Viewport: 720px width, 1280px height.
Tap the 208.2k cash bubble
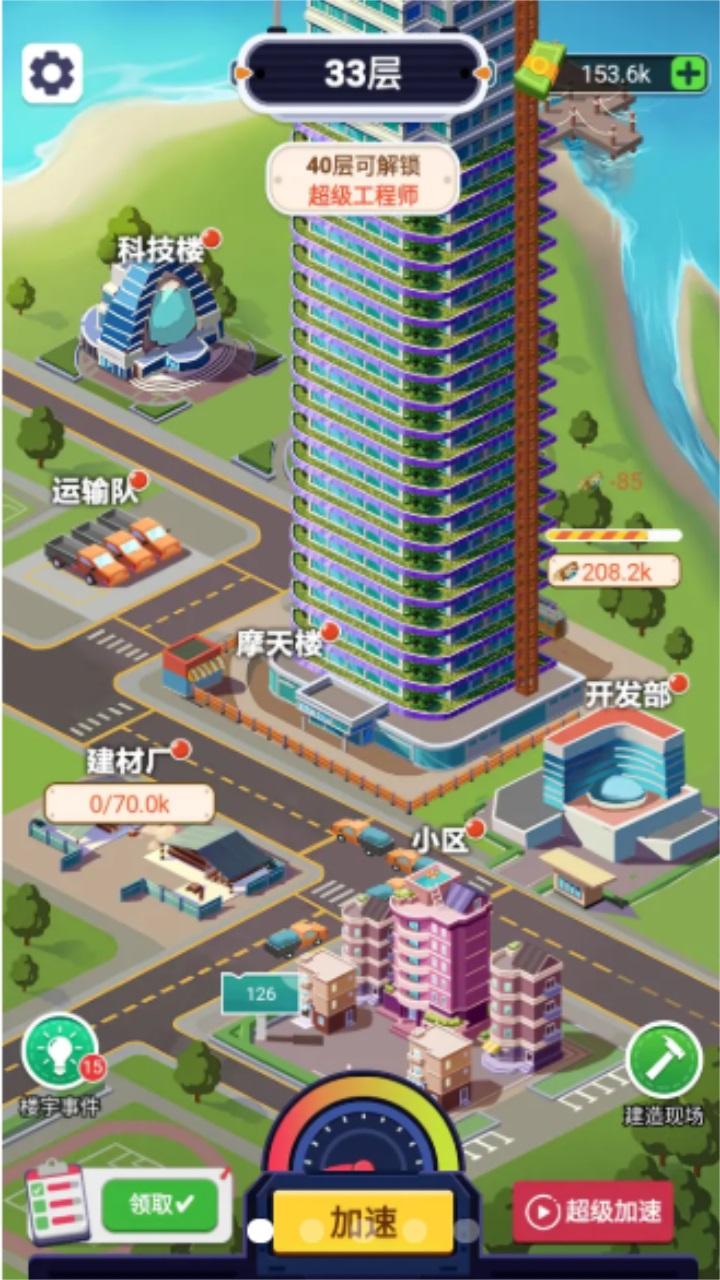(x=613, y=571)
